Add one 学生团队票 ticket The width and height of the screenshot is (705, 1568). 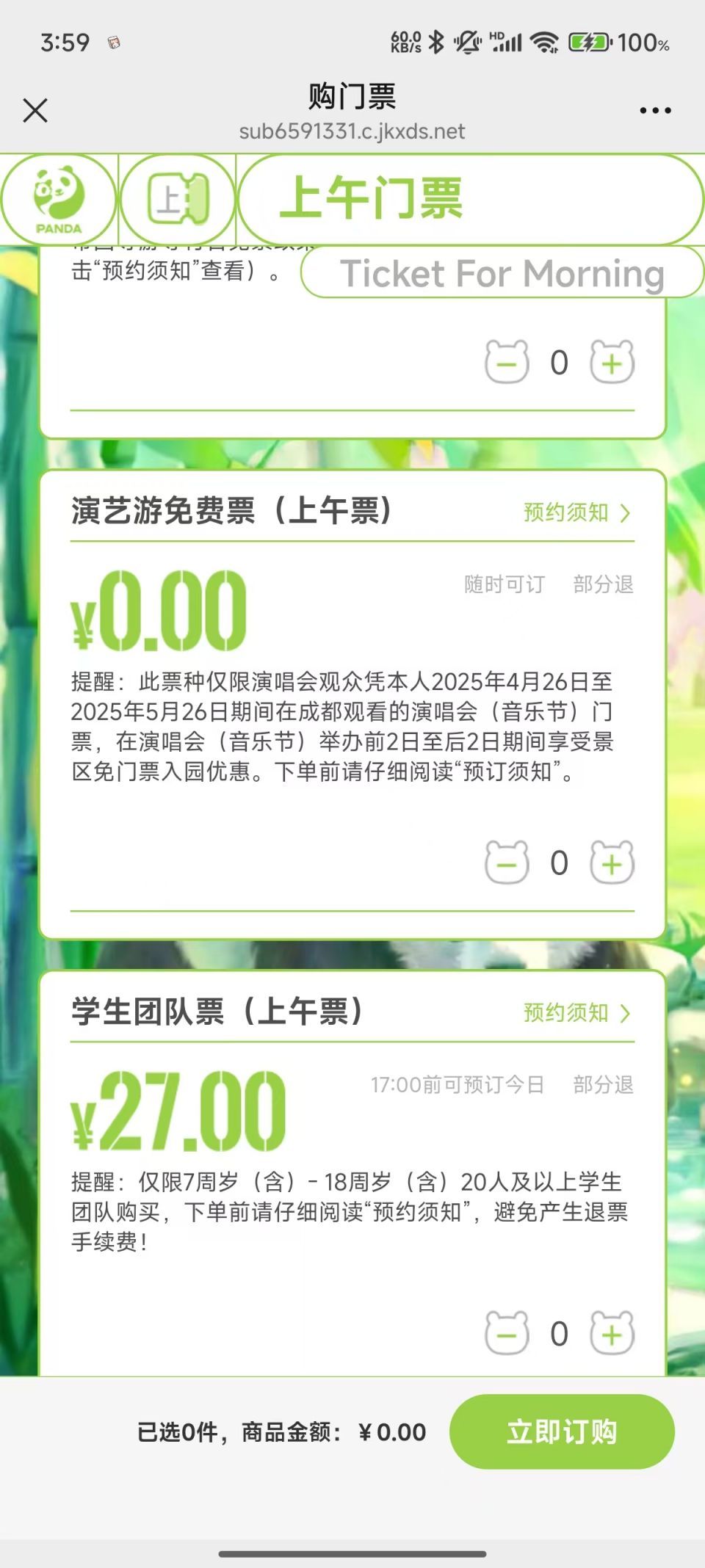(x=612, y=1333)
